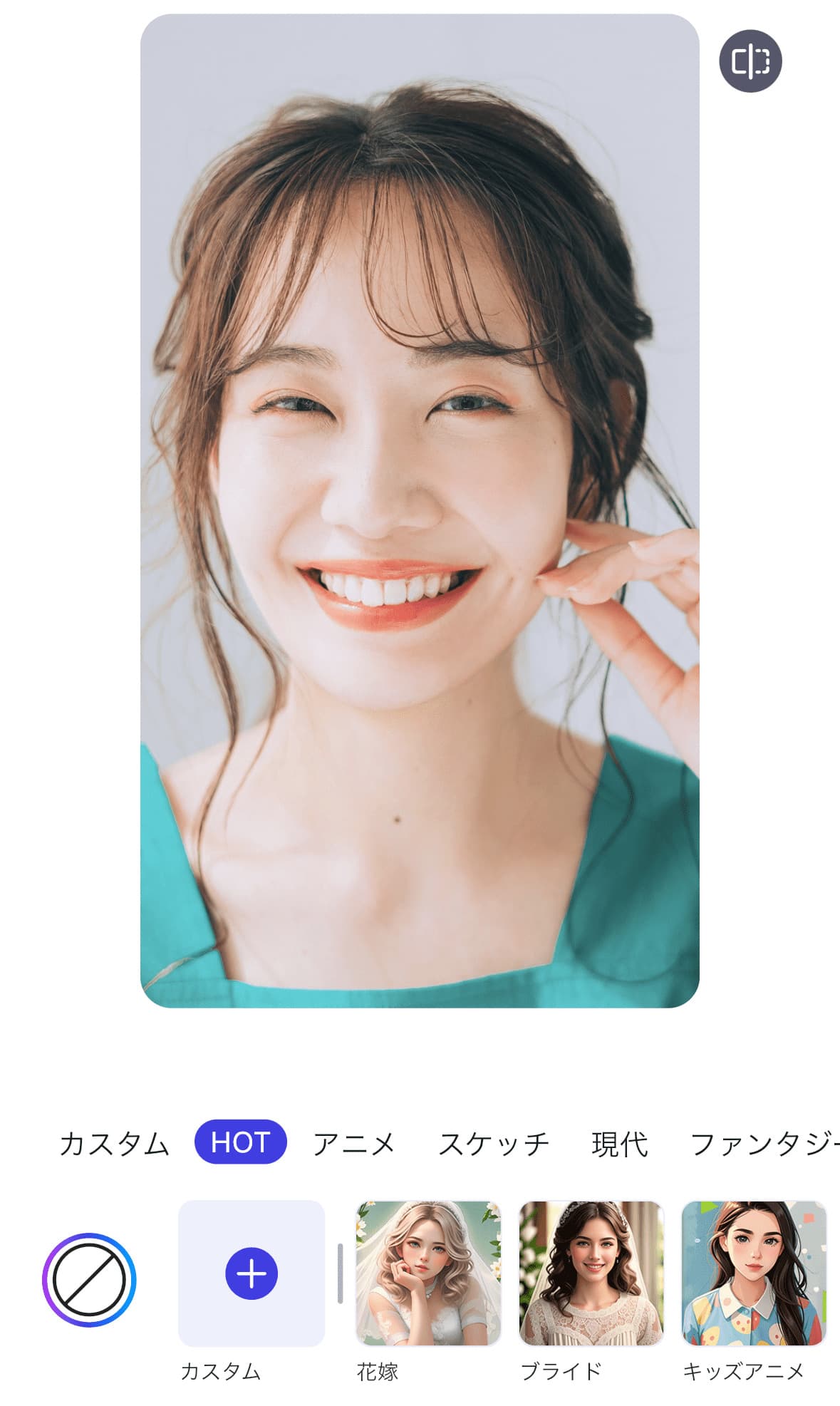
Task: Select the HOT category tab
Action: (x=240, y=1142)
